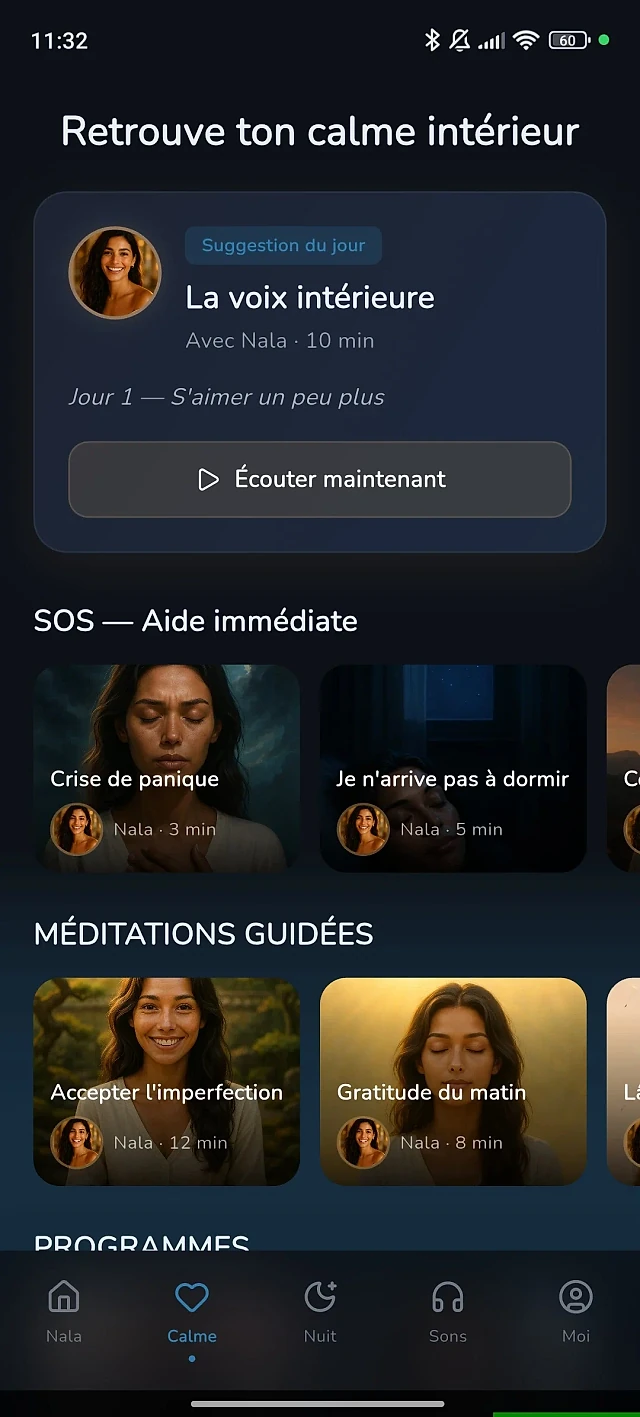Open the Crise de panique session
640x1417 pixels.
click(x=167, y=768)
